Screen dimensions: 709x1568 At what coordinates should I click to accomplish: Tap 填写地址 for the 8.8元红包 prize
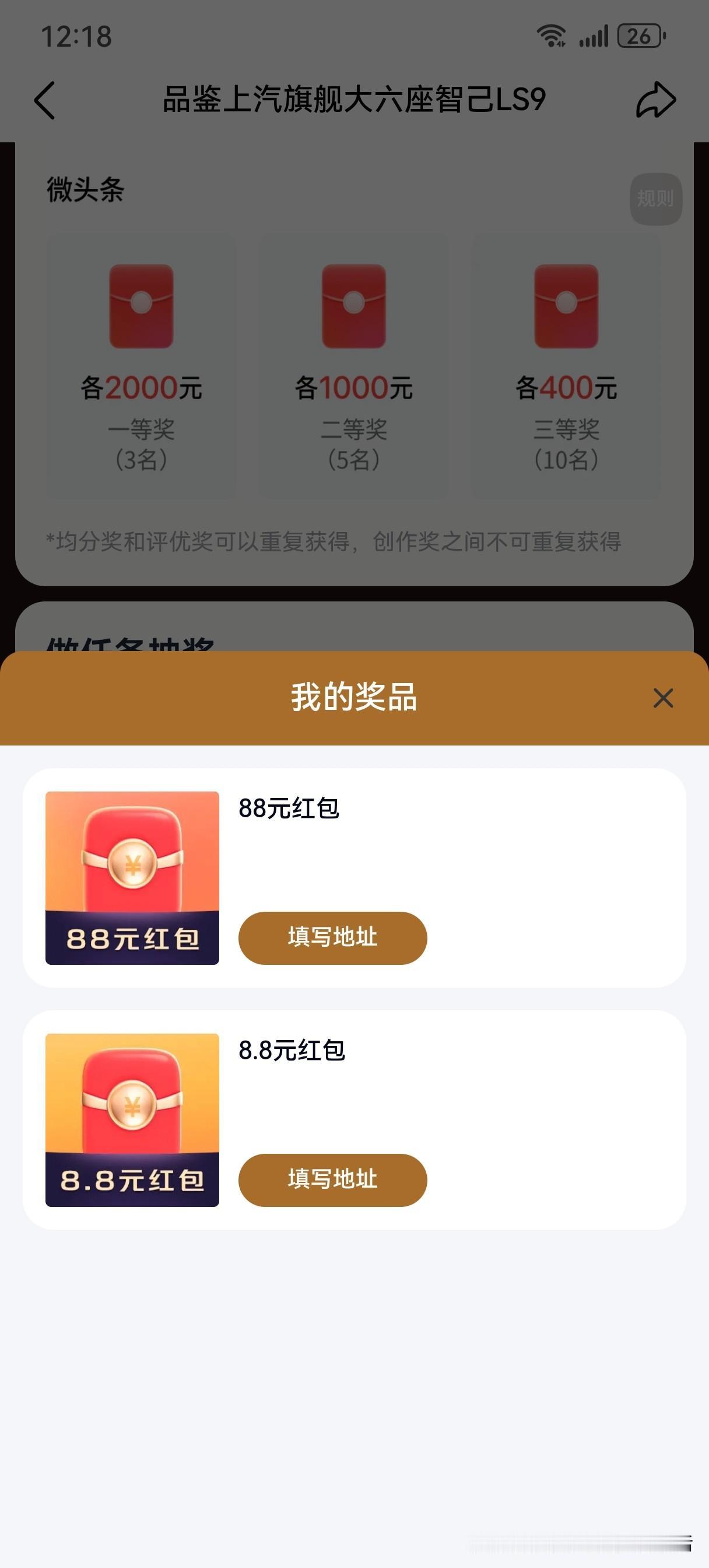pos(332,1179)
